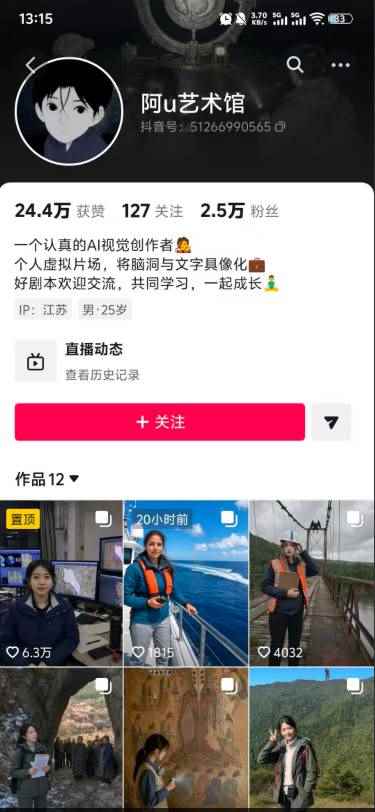375x812 pixels.
Task: Open the pinned 置顶 post with 6.3万 likes
Action: (61, 583)
